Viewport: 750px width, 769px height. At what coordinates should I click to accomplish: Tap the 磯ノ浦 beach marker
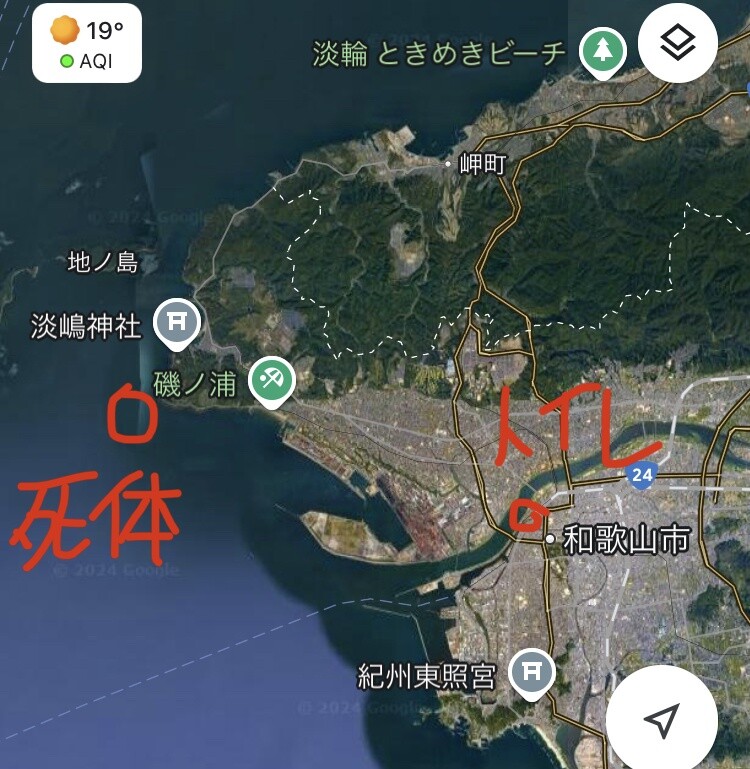coord(271,383)
